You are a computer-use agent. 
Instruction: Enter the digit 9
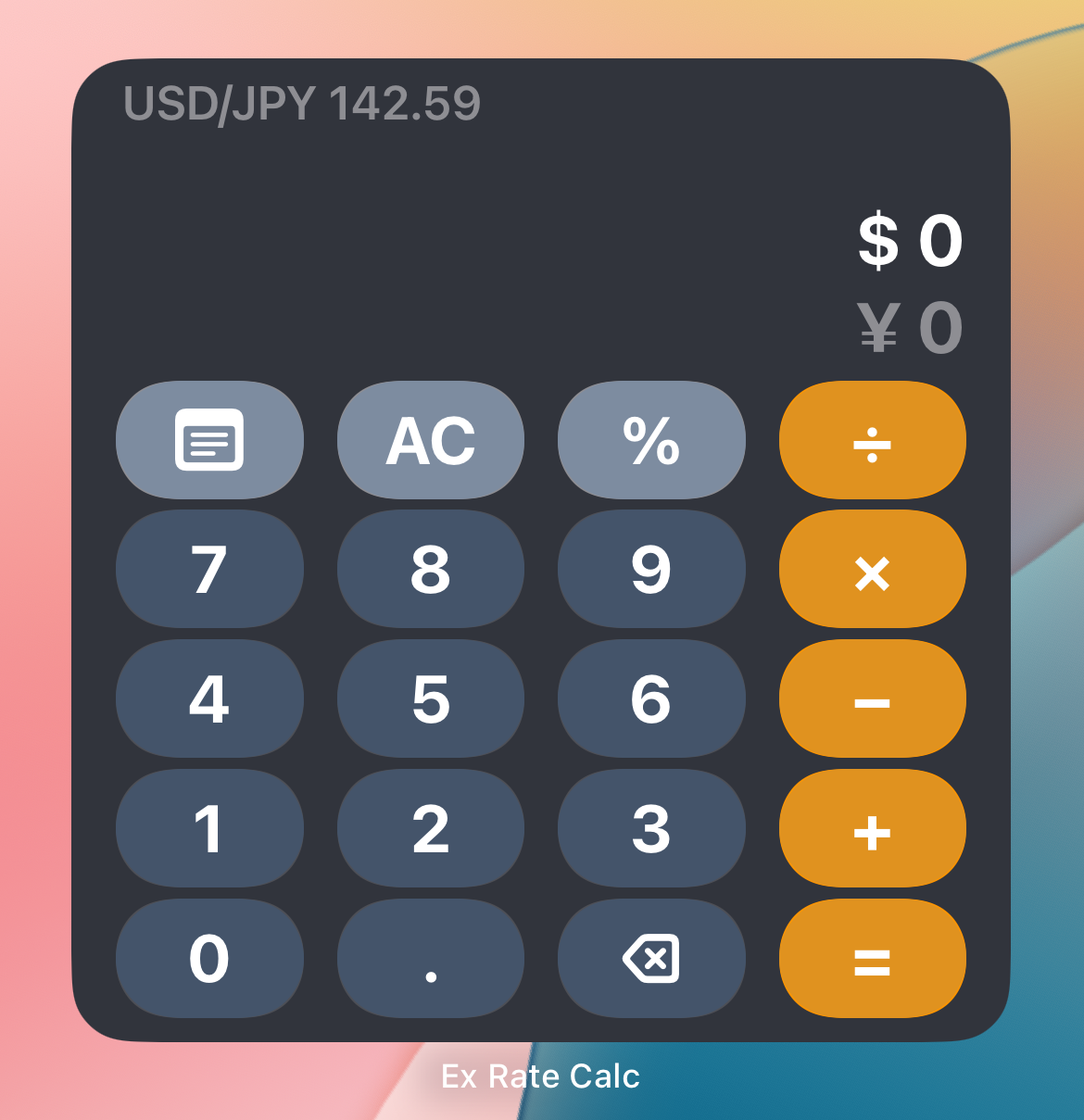[651, 569]
